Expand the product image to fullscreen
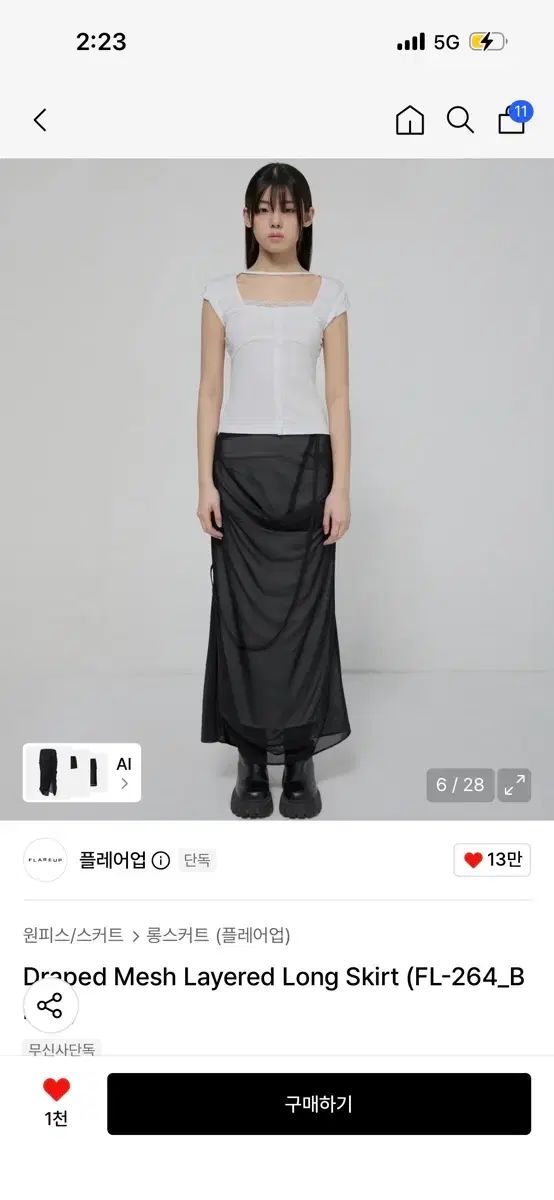The image size is (554, 1200). [514, 785]
